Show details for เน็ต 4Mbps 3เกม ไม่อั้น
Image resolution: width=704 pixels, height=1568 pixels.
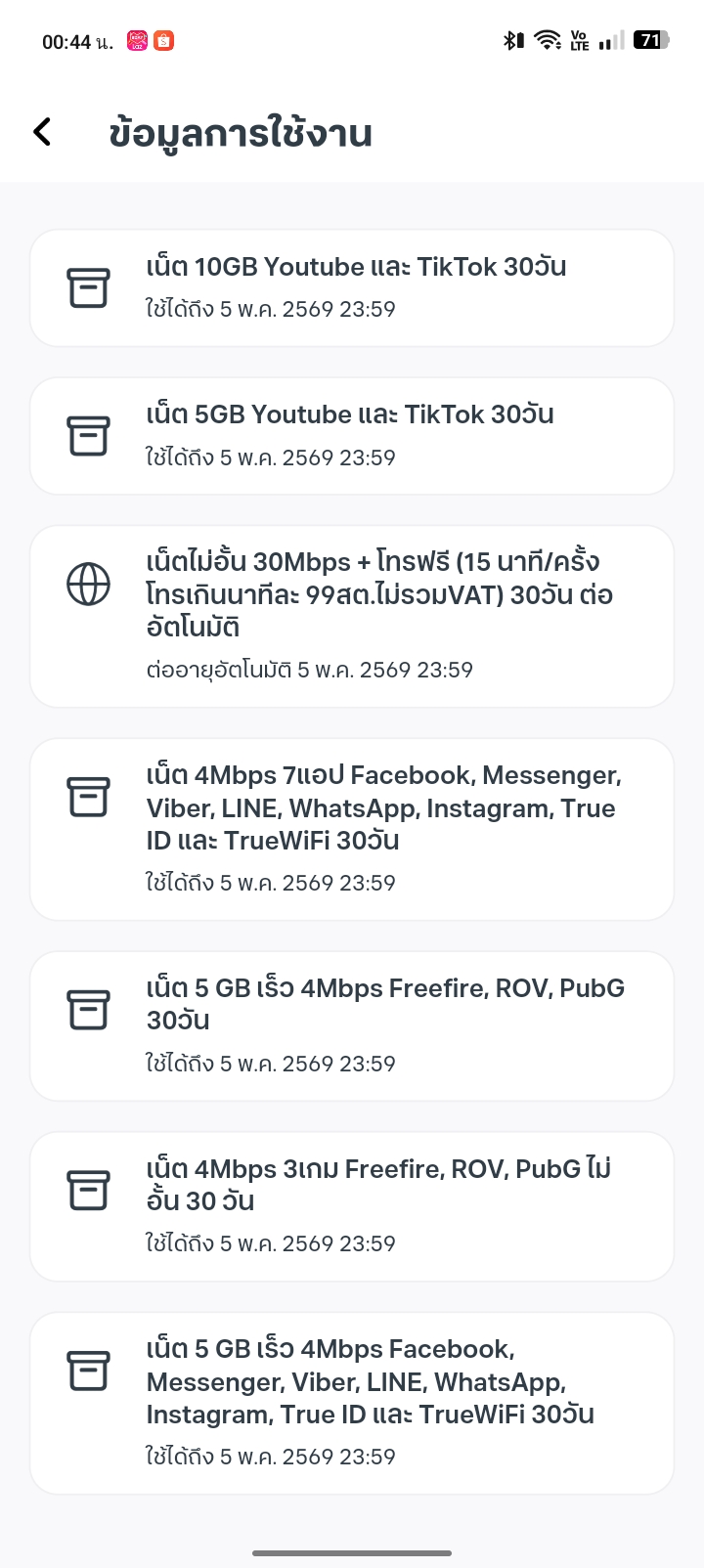352,1205
